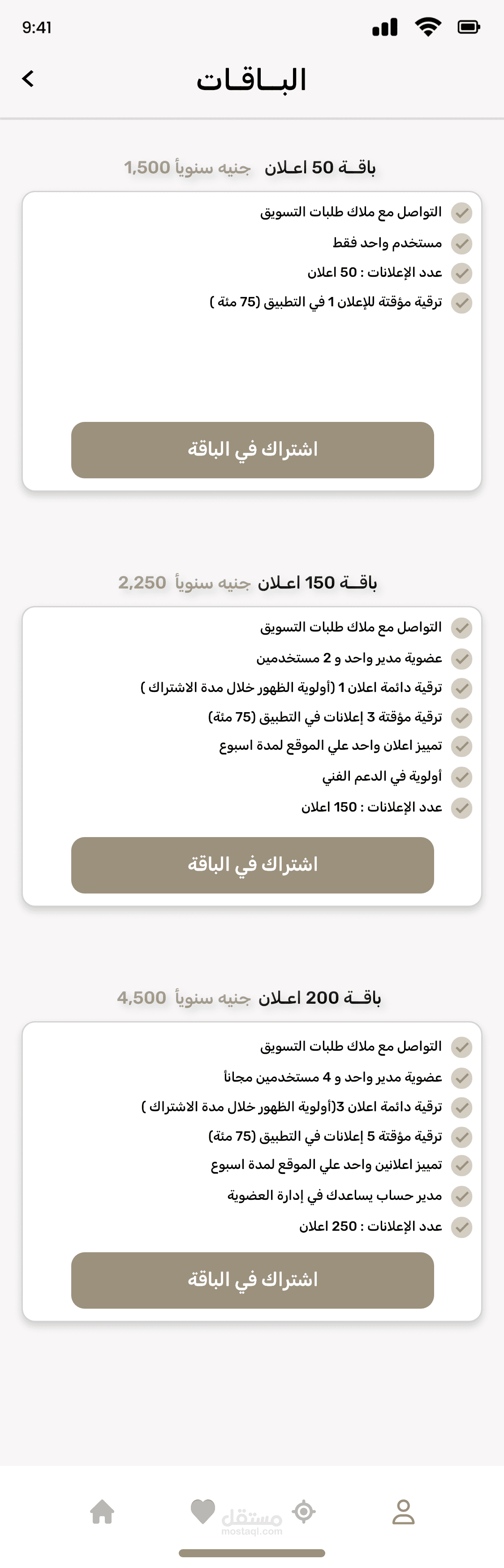Open the favorites heart tab
Viewport: 504px width, 1568px height.
tap(202, 1512)
